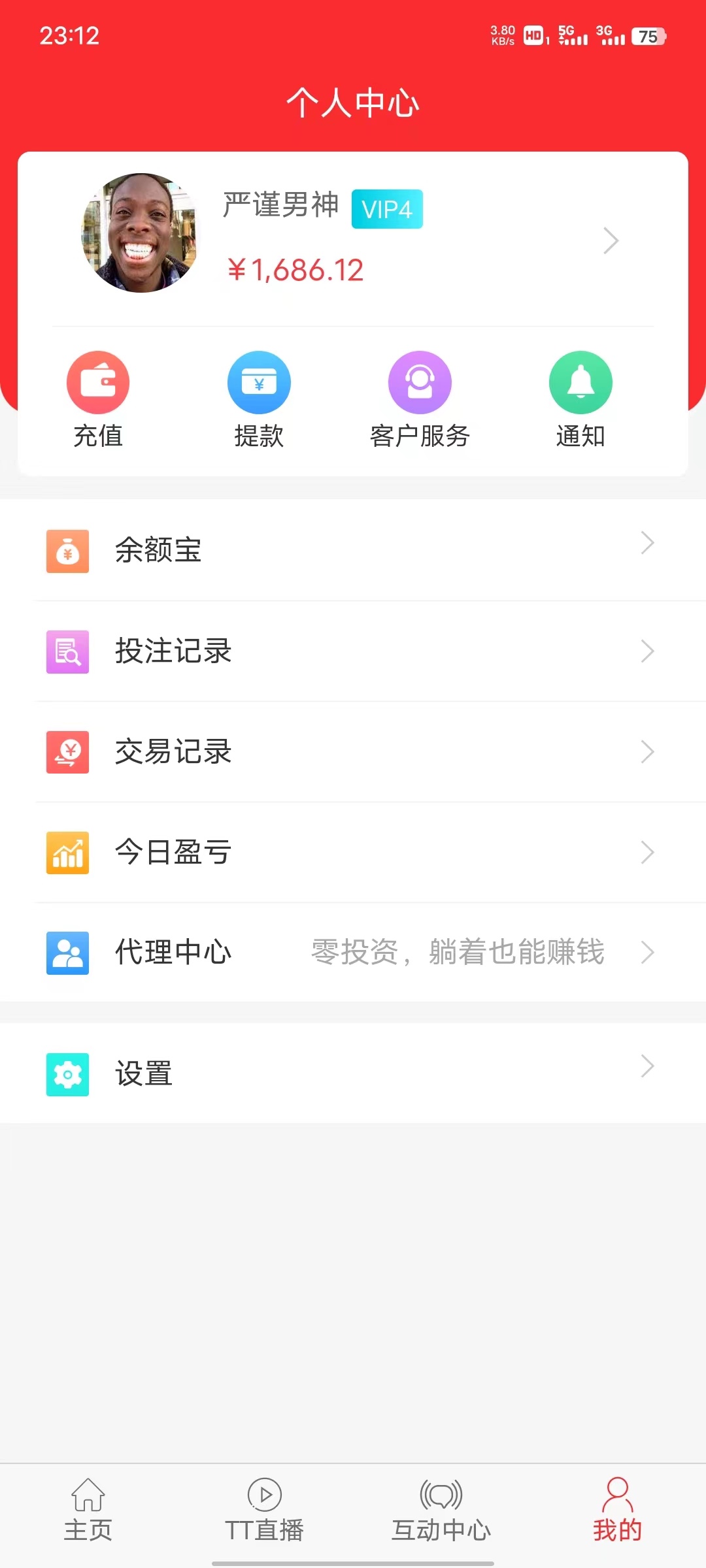Check 今日盈亏 profit and loss

pos(353,853)
